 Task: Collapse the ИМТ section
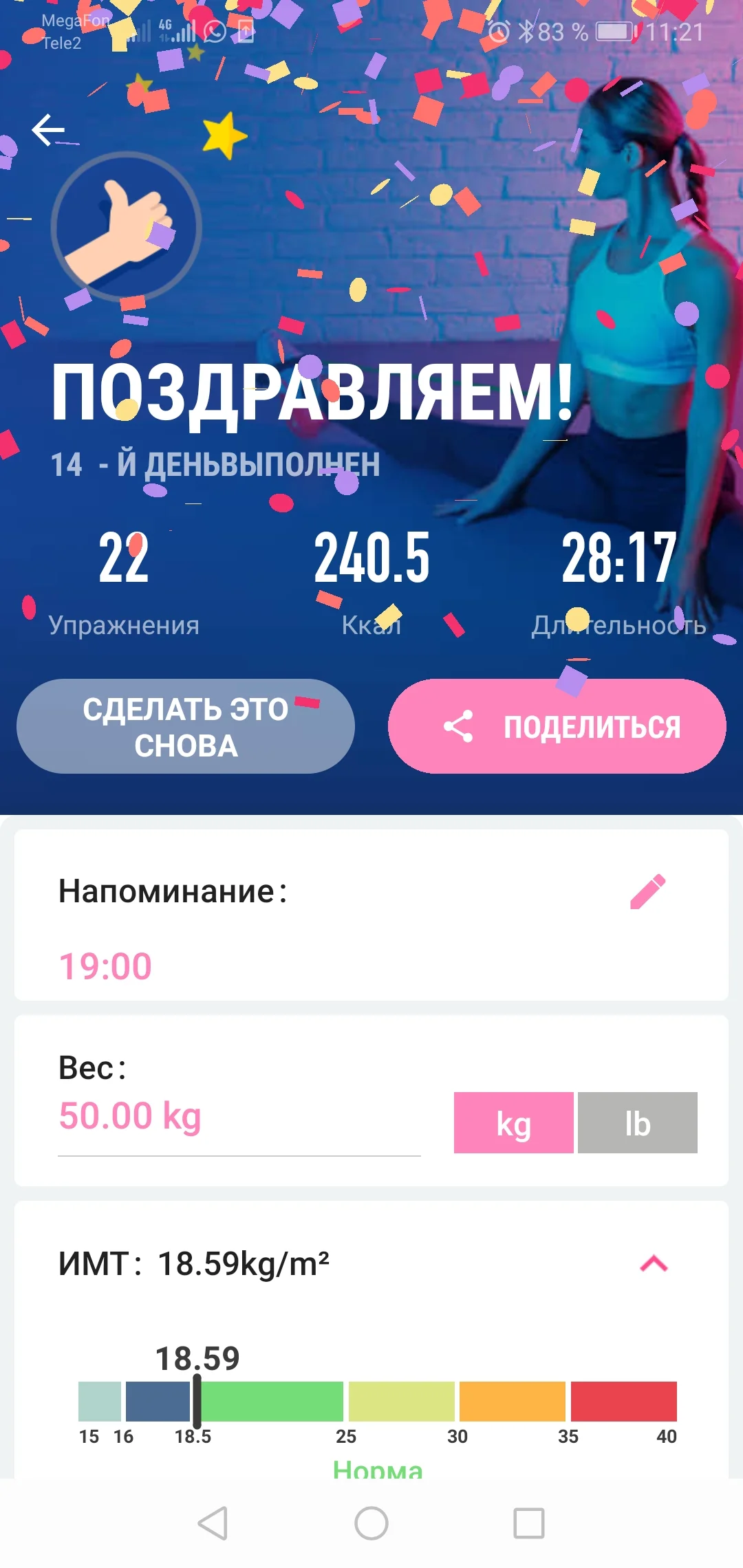(654, 1263)
